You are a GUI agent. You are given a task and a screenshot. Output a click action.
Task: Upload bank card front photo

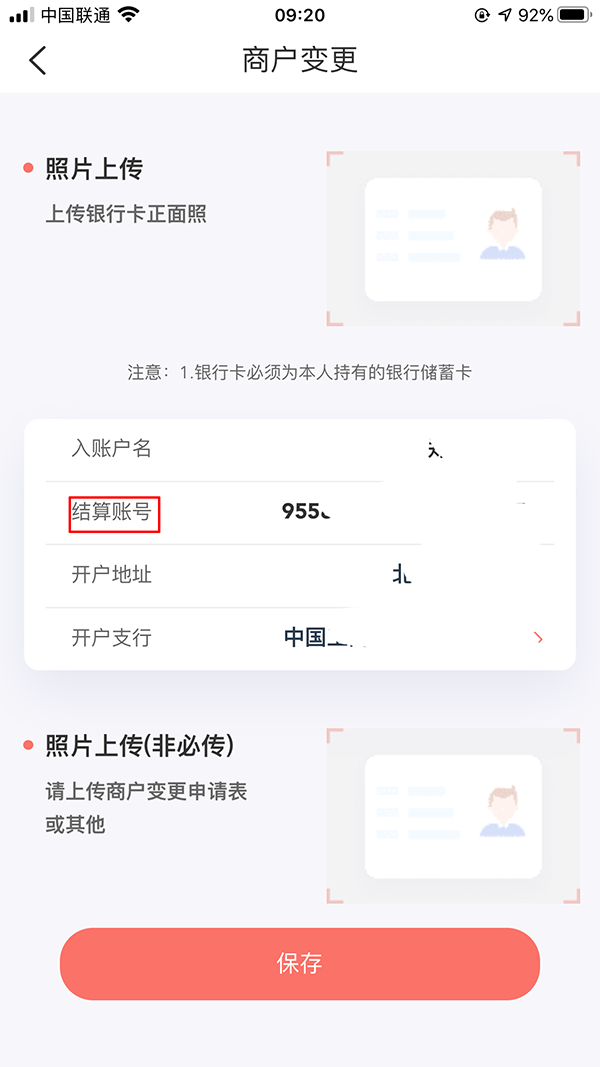[x=453, y=239]
